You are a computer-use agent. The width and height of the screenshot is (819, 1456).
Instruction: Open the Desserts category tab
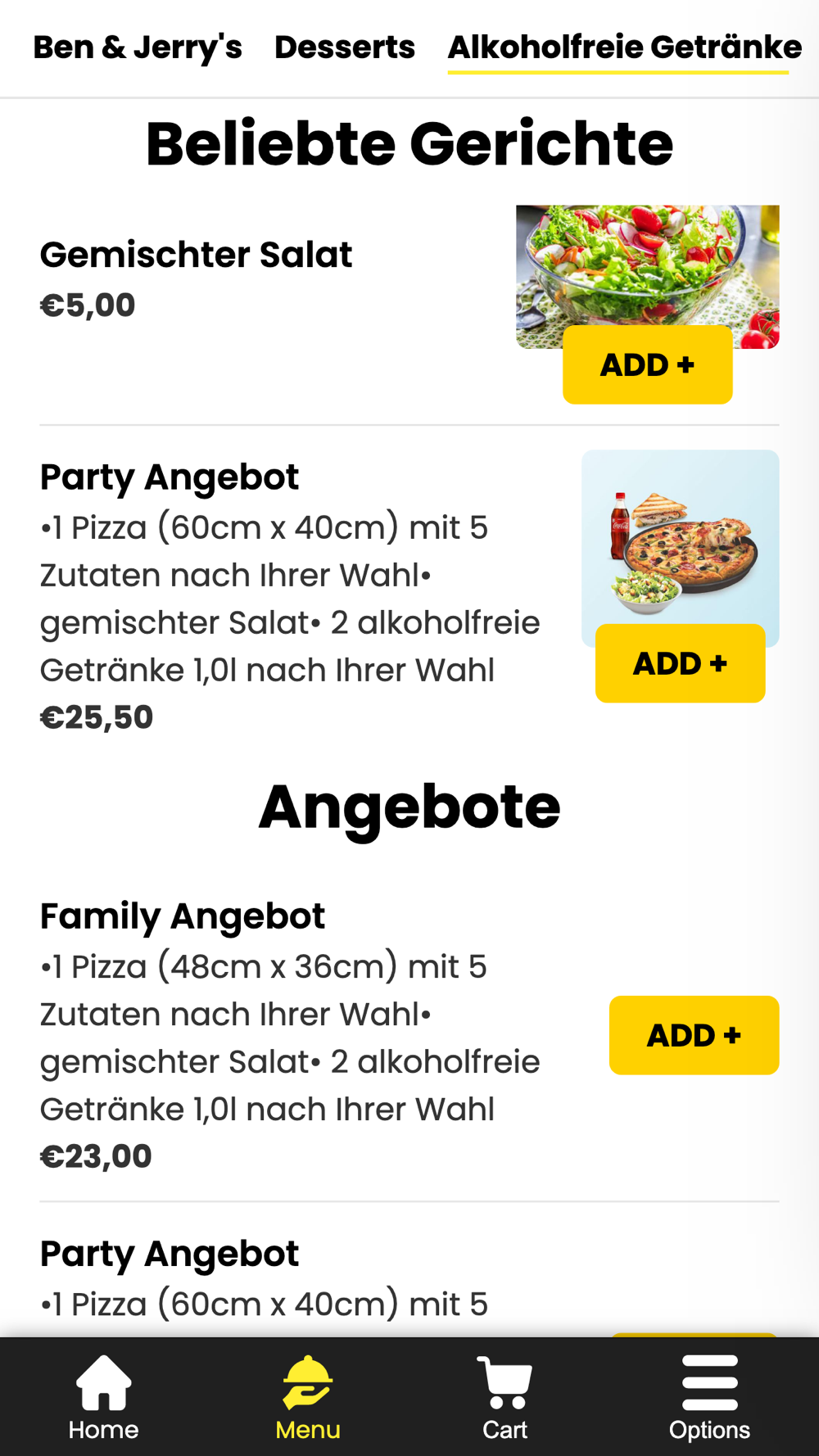coord(345,47)
